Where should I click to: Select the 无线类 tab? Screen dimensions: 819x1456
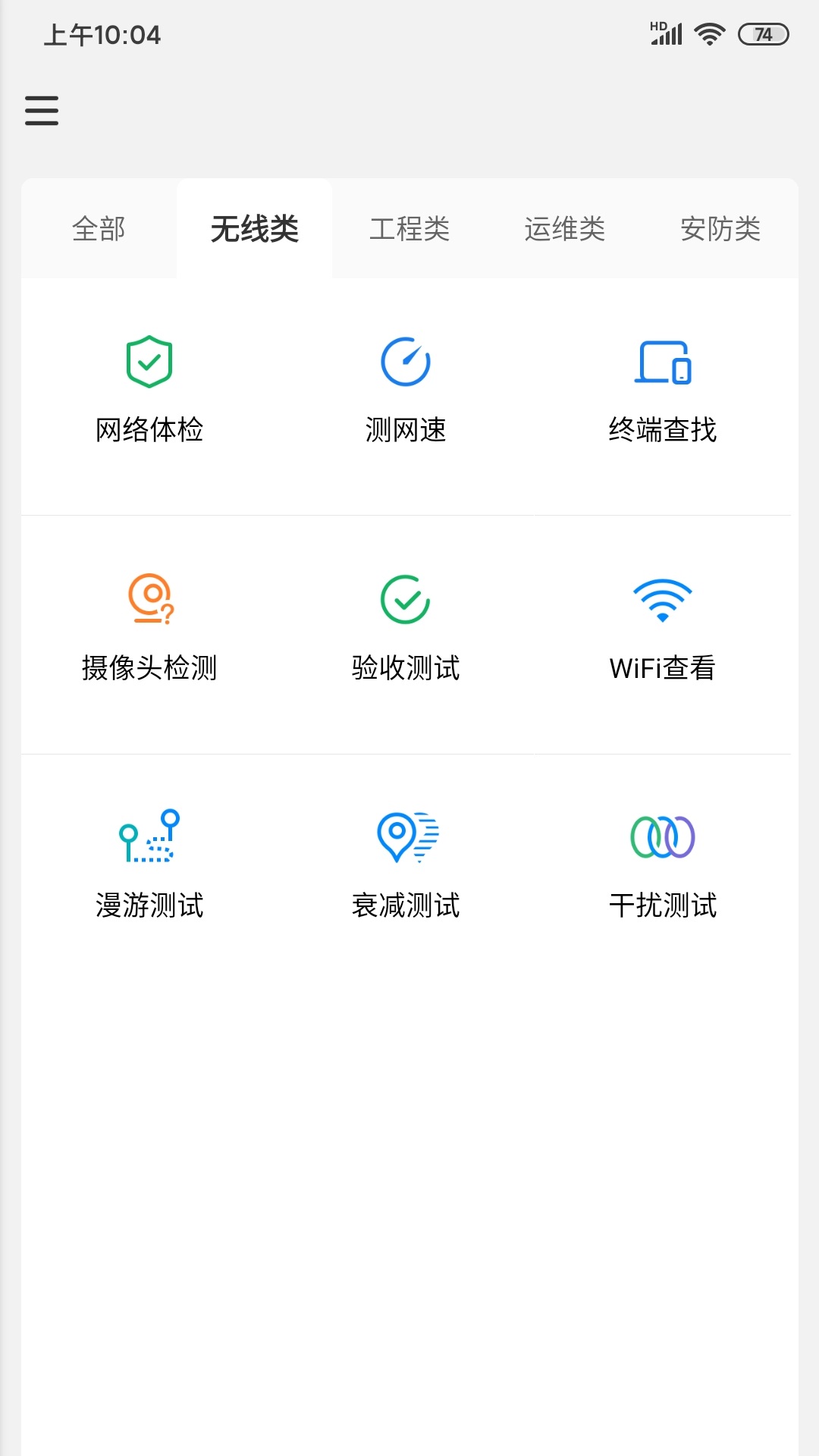[255, 229]
